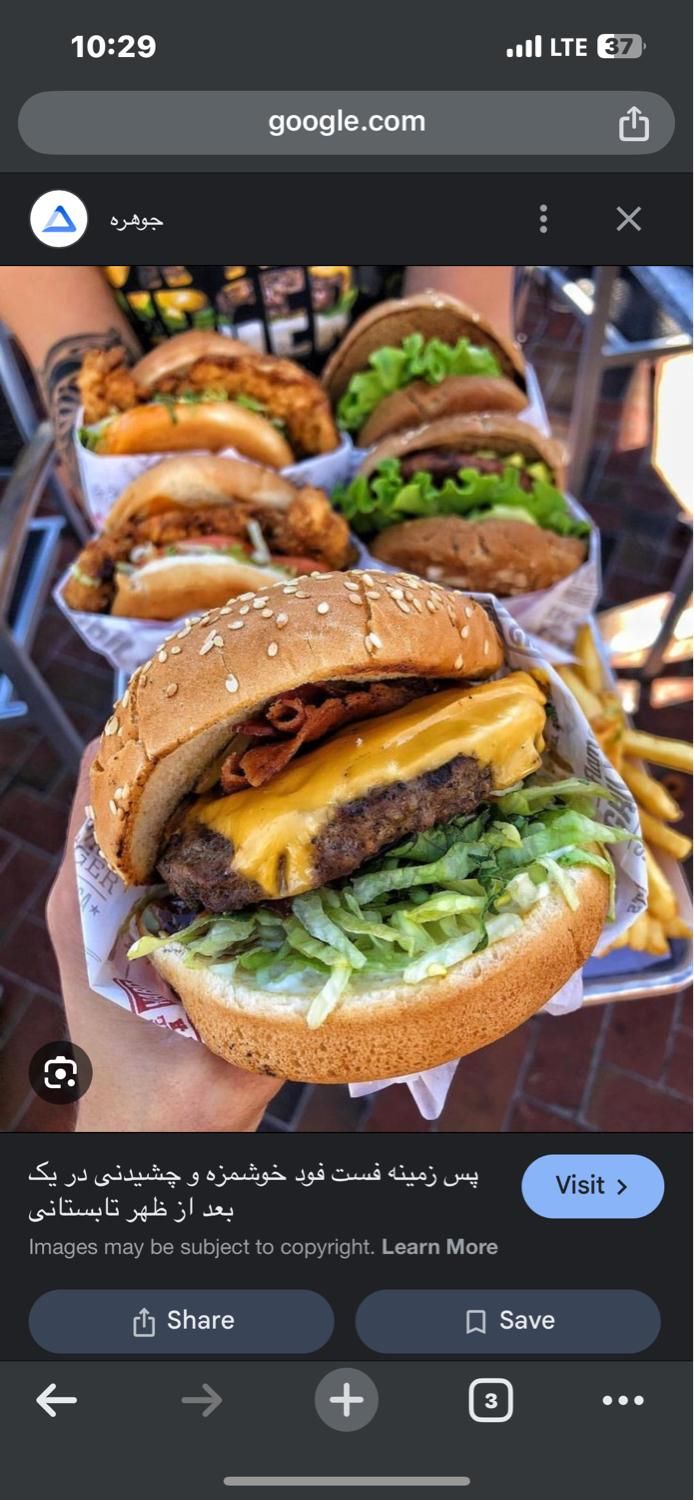Image resolution: width=694 pixels, height=1500 pixels.
Task: Share this burger image
Action: [x=181, y=1321]
